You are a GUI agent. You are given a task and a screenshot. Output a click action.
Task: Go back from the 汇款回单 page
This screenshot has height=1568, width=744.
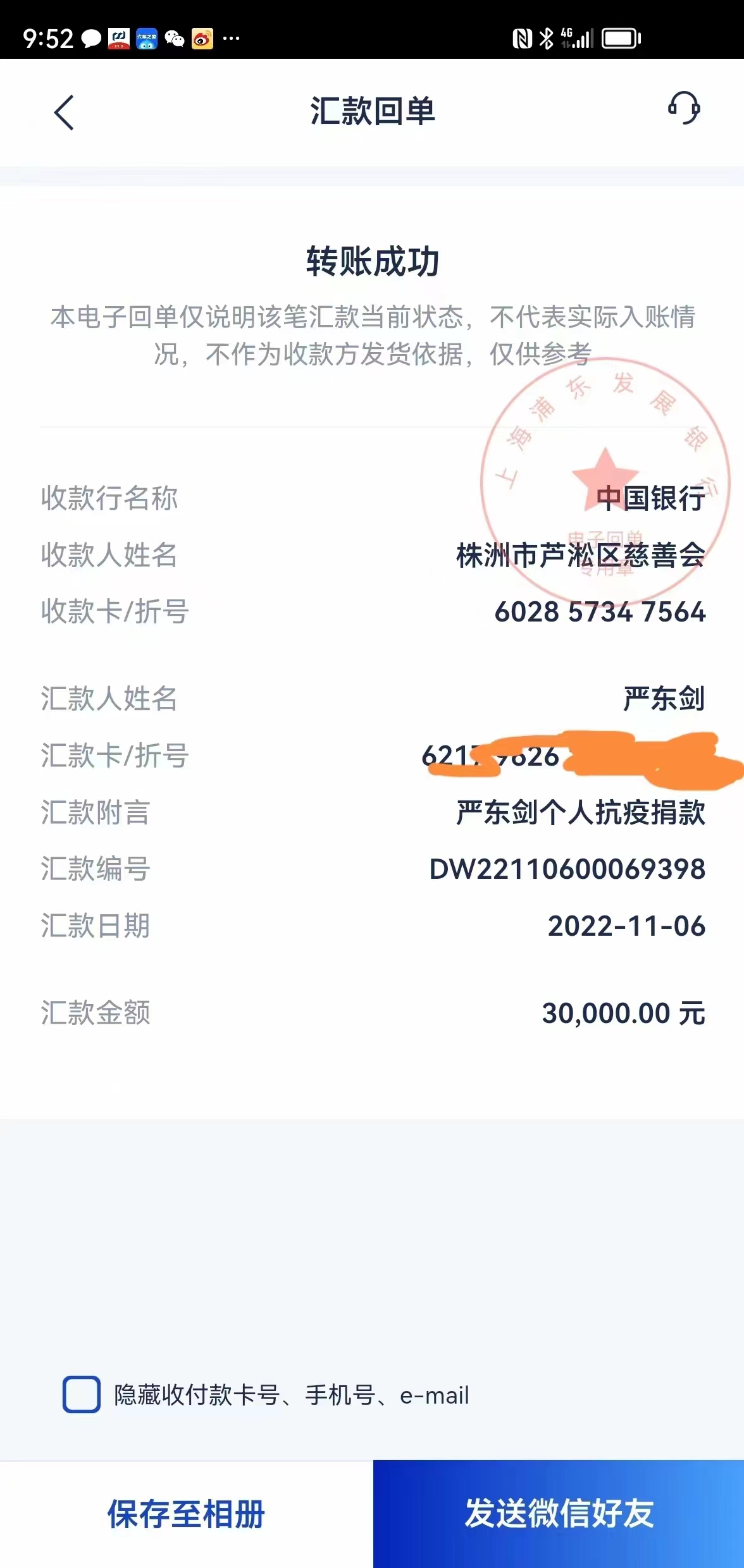[64, 113]
